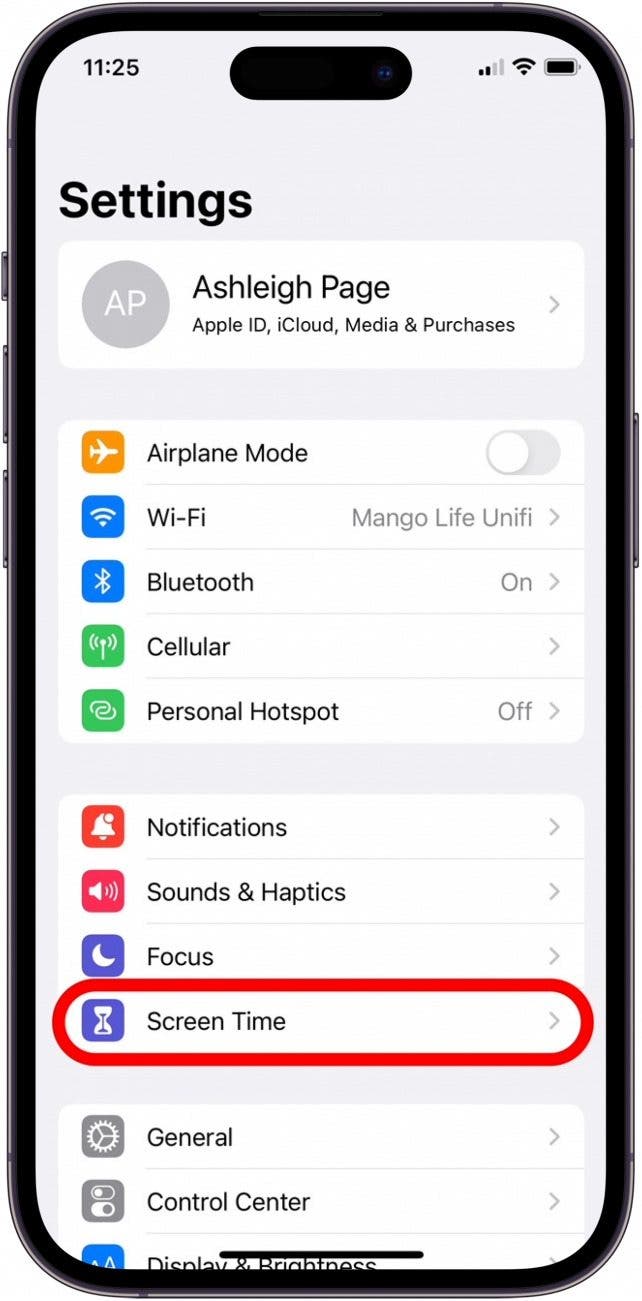This screenshot has width=642, height=1301.
Task: Open Control Center settings
Action: coord(320,1202)
